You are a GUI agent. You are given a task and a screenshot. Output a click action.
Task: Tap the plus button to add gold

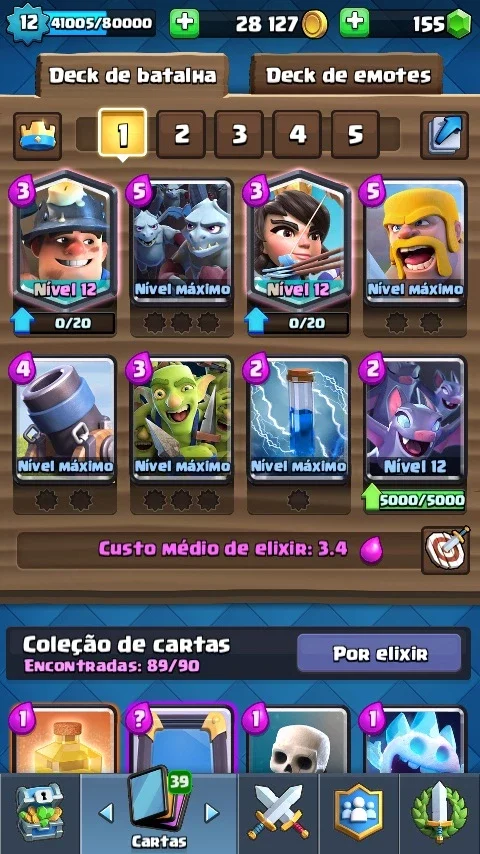coord(184,23)
